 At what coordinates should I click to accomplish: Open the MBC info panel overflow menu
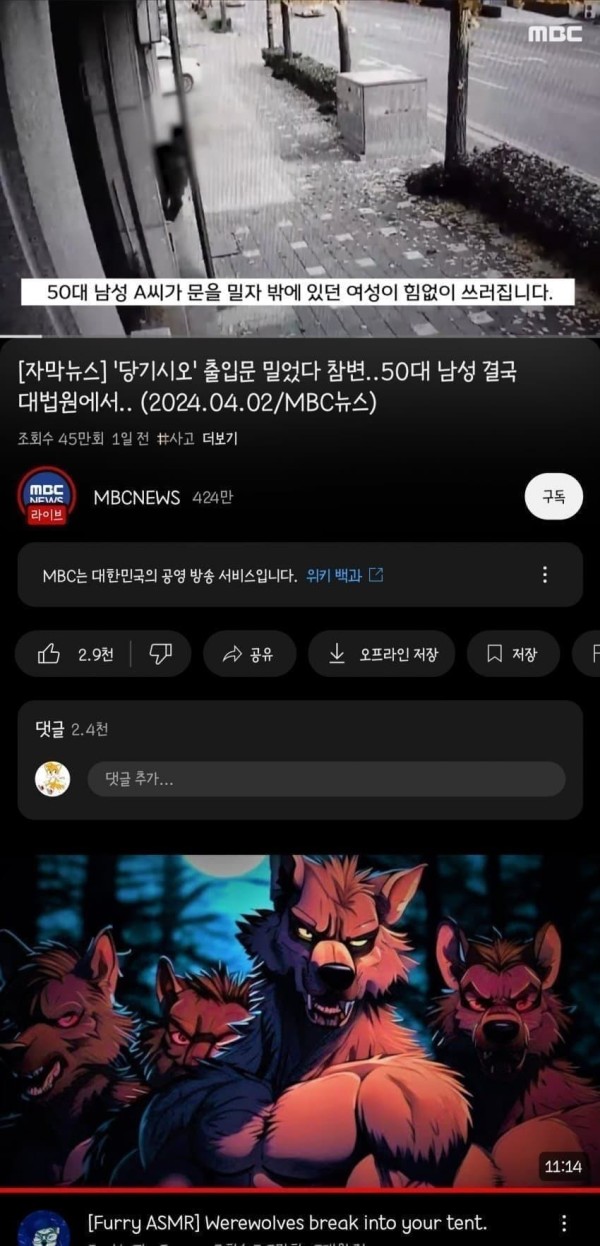pos(545,575)
